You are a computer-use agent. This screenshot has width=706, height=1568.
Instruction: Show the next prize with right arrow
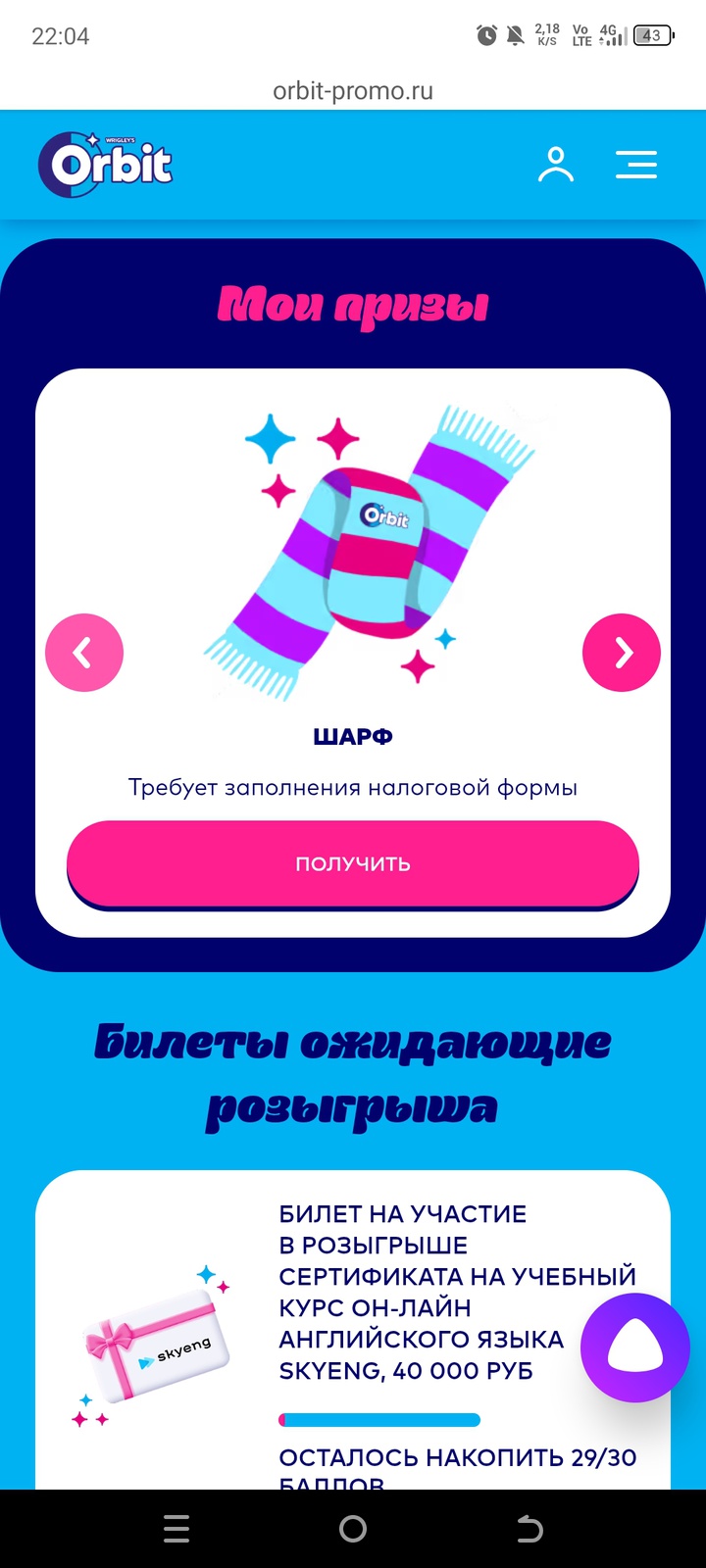click(x=622, y=653)
